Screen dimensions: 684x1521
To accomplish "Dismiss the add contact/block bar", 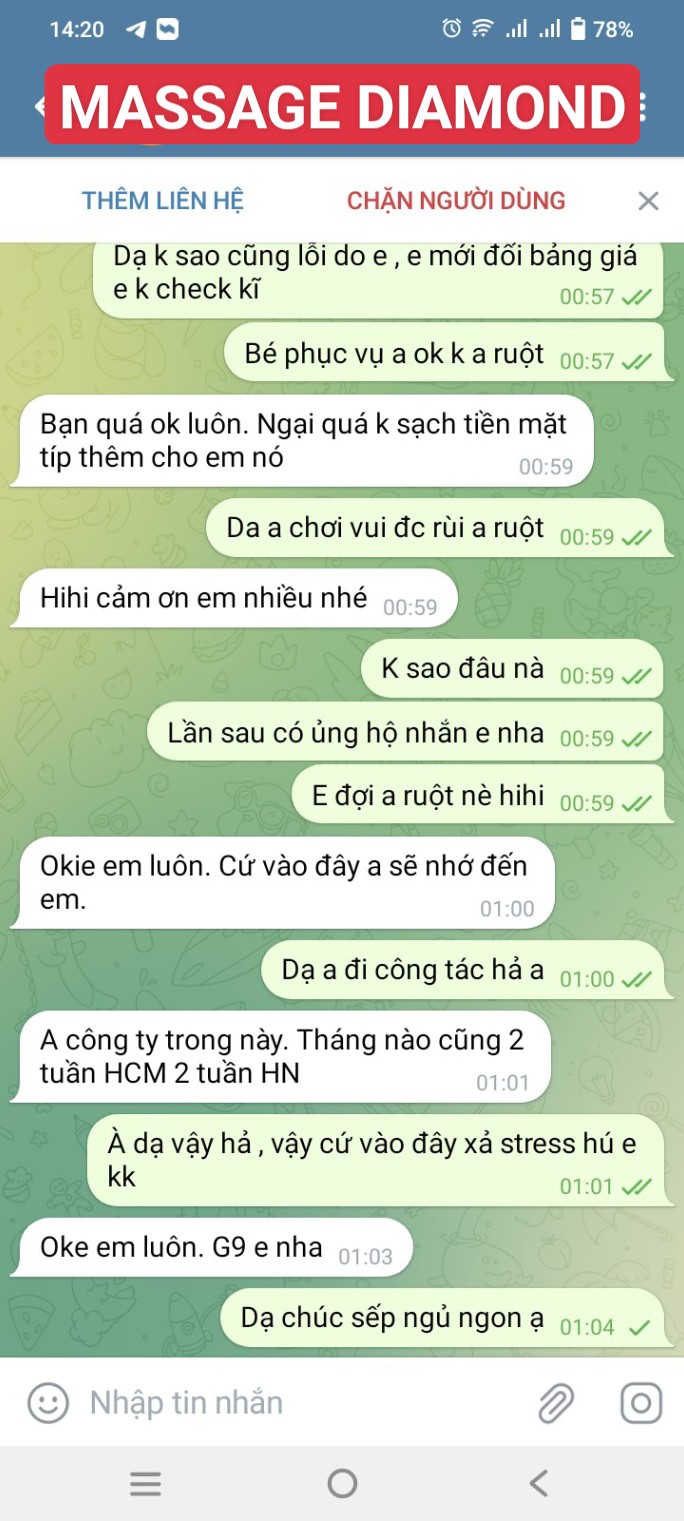I will (648, 201).
